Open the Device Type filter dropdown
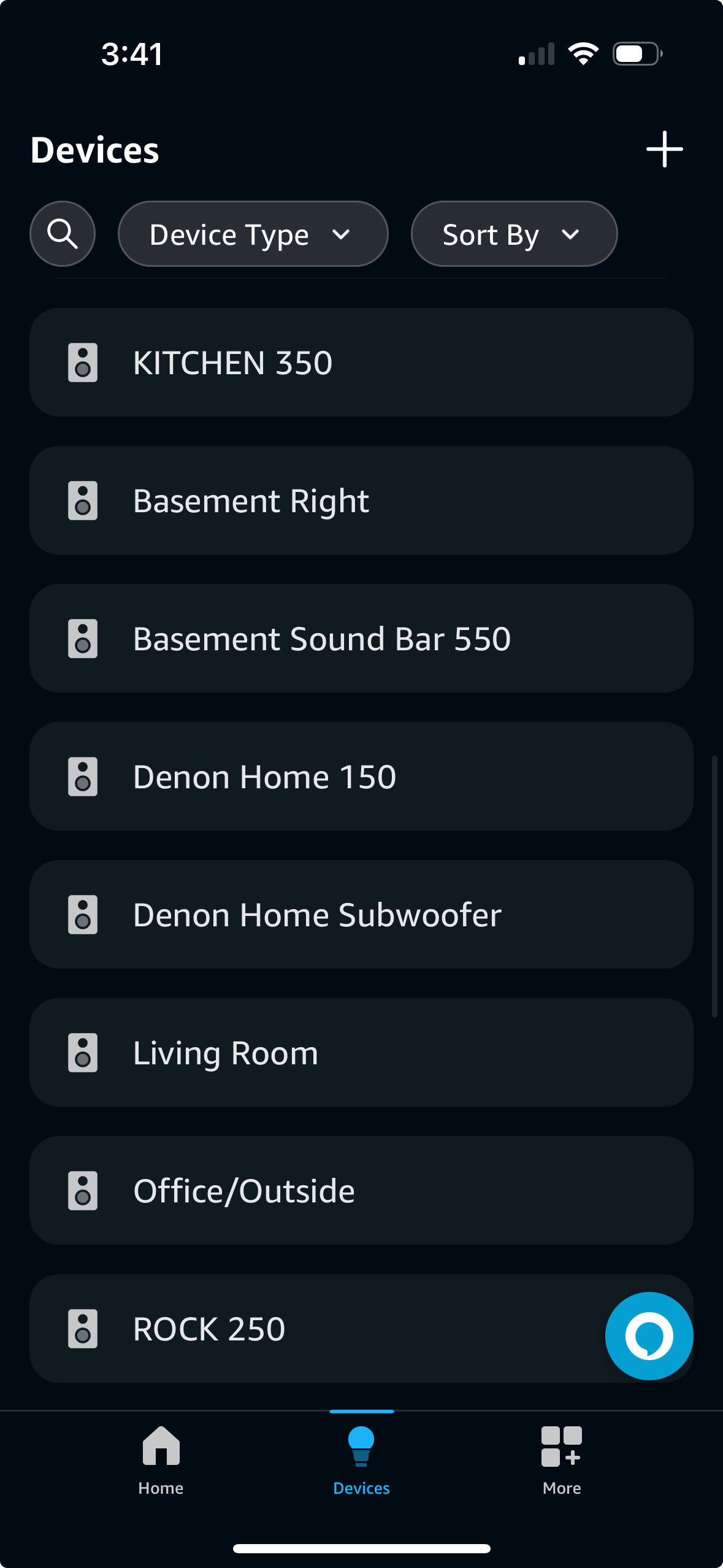This screenshot has height=1568, width=723. click(x=252, y=233)
